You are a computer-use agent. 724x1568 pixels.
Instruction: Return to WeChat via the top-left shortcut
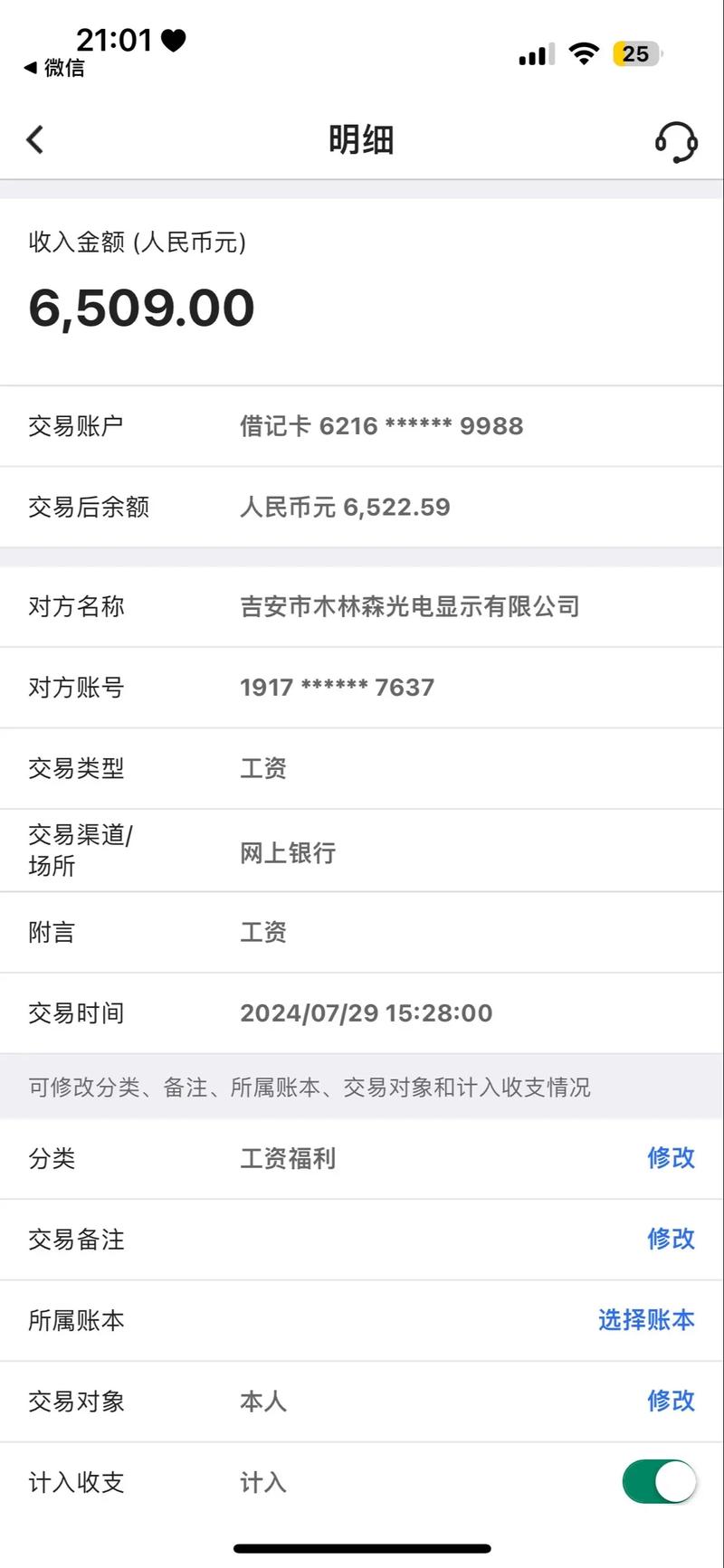click(54, 69)
